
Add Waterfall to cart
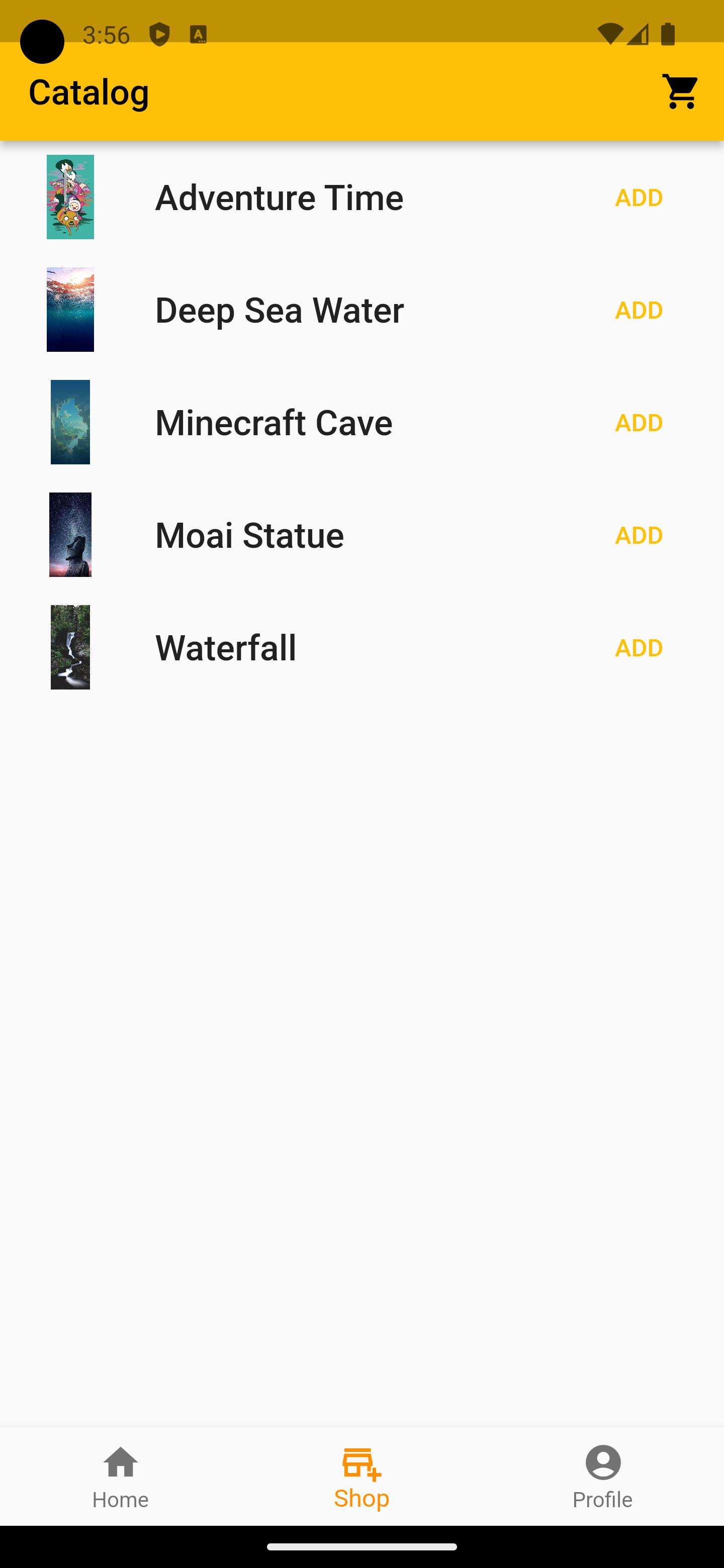click(x=638, y=648)
